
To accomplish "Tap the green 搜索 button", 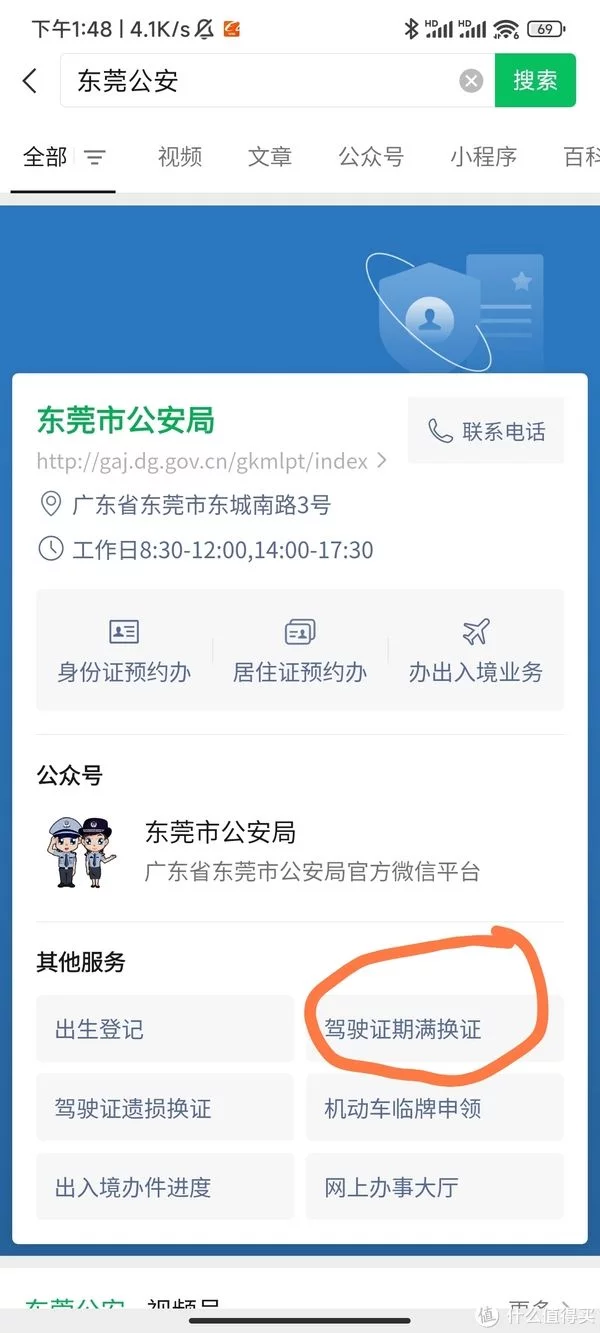I will (x=535, y=80).
